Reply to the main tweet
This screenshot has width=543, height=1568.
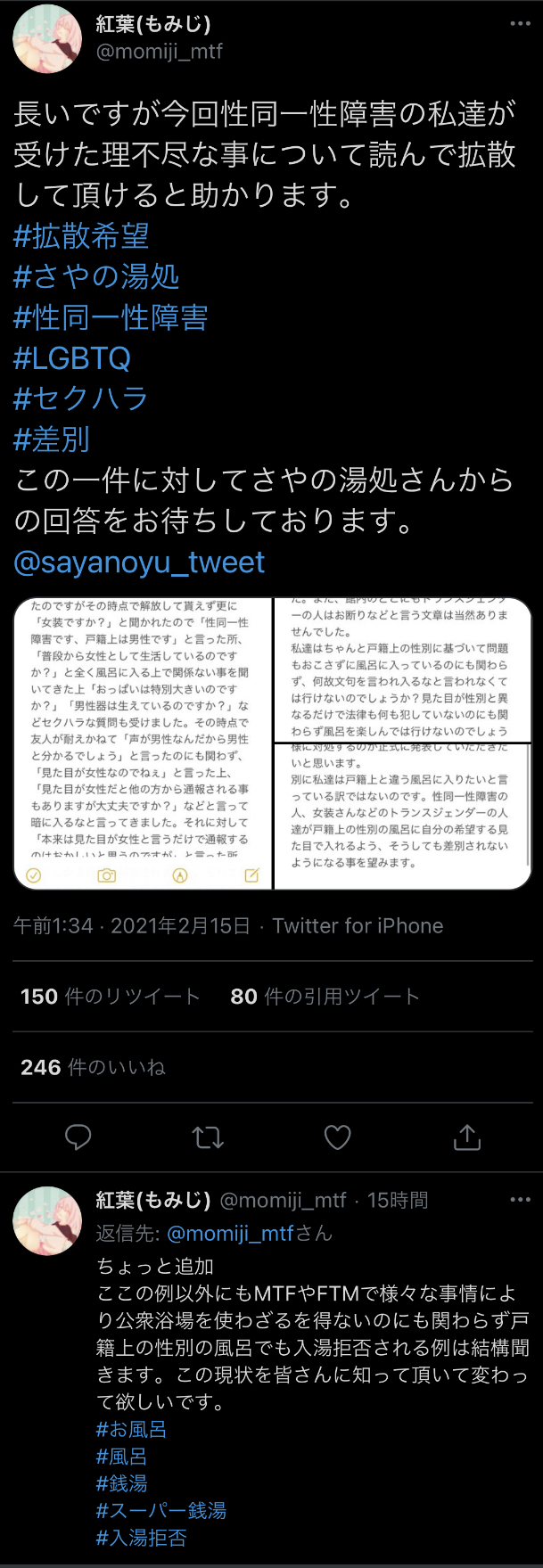coord(78,1137)
